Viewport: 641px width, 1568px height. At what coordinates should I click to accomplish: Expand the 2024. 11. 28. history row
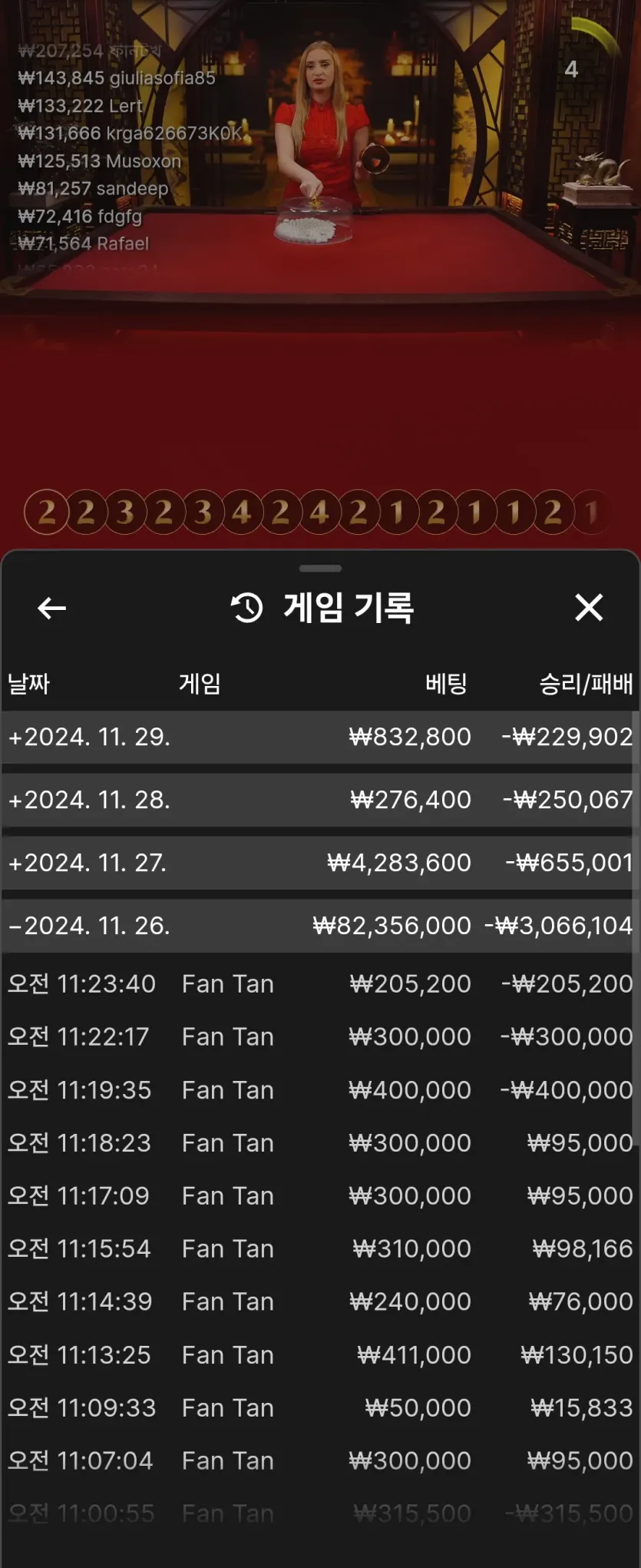click(x=319, y=800)
